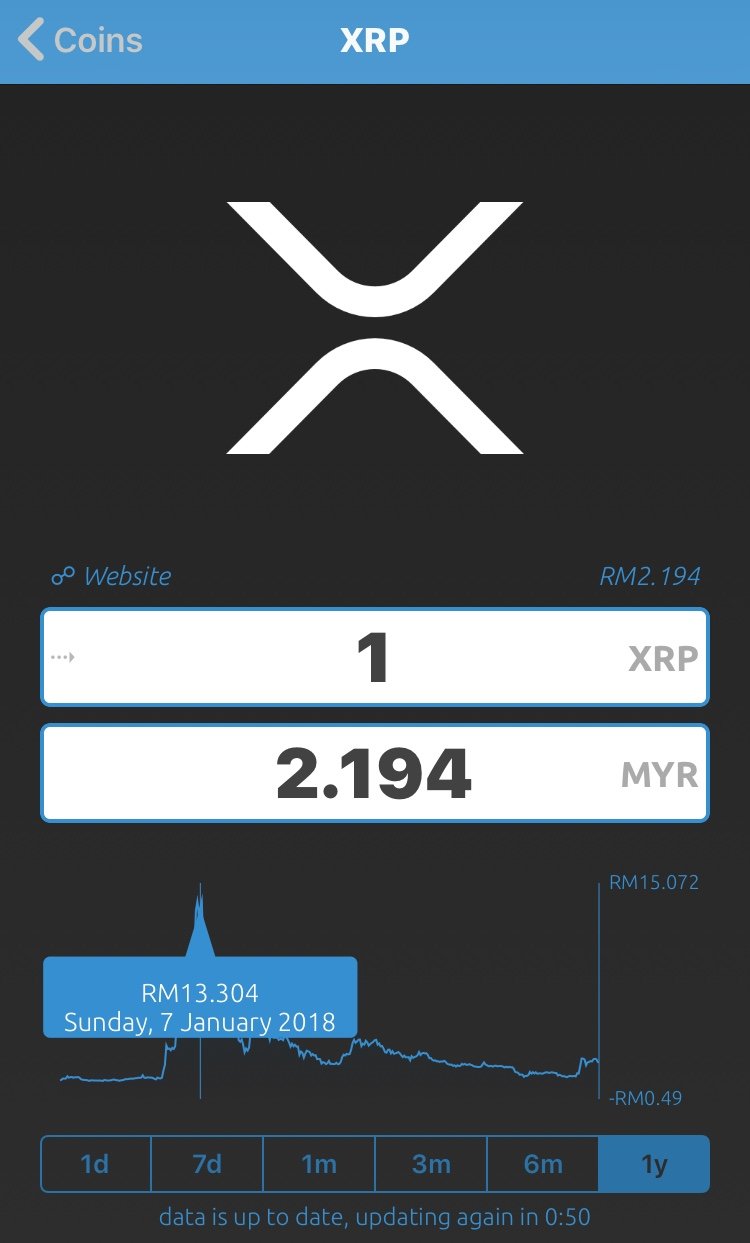Select the 7d chart range
The width and height of the screenshot is (750, 1243).
(x=207, y=1164)
